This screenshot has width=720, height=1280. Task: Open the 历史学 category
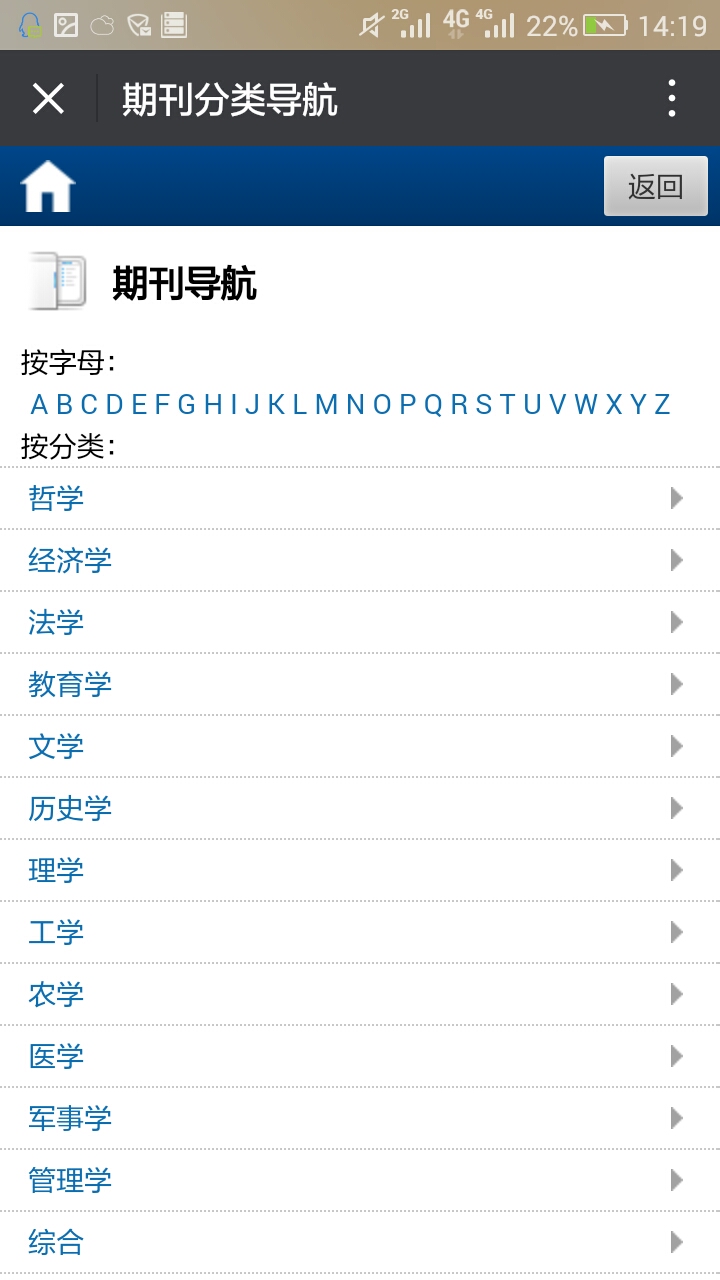pyautogui.click(x=360, y=808)
